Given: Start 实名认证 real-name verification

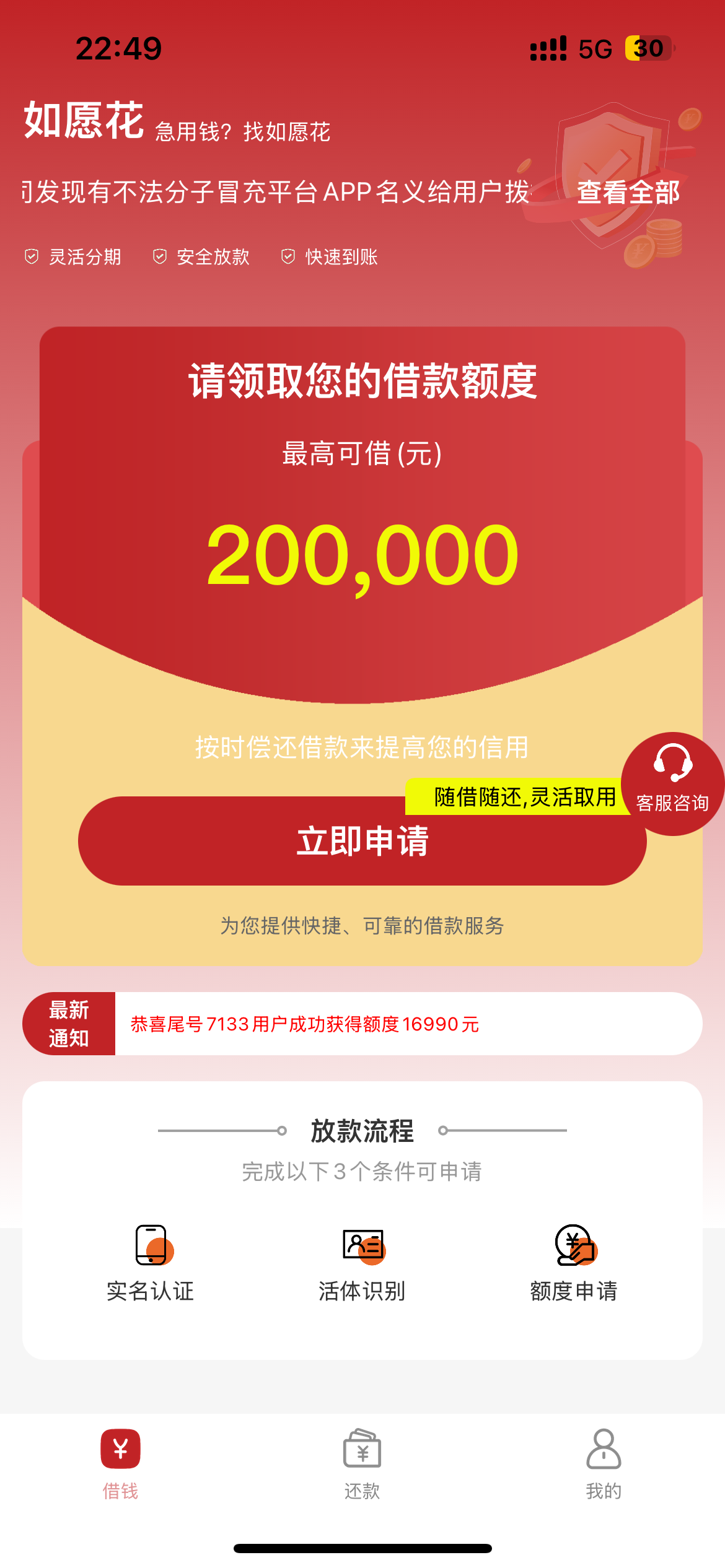Looking at the screenshot, I should pyautogui.click(x=151, y=1263).
